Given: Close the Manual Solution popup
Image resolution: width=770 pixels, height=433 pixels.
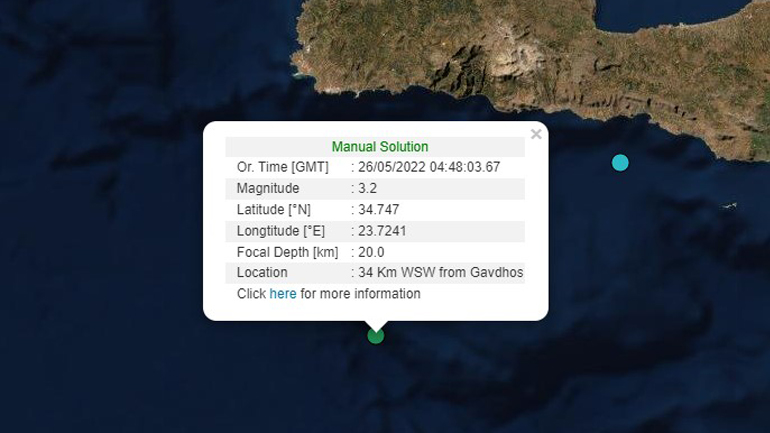Looking at the screenshot, I should 536,134.
